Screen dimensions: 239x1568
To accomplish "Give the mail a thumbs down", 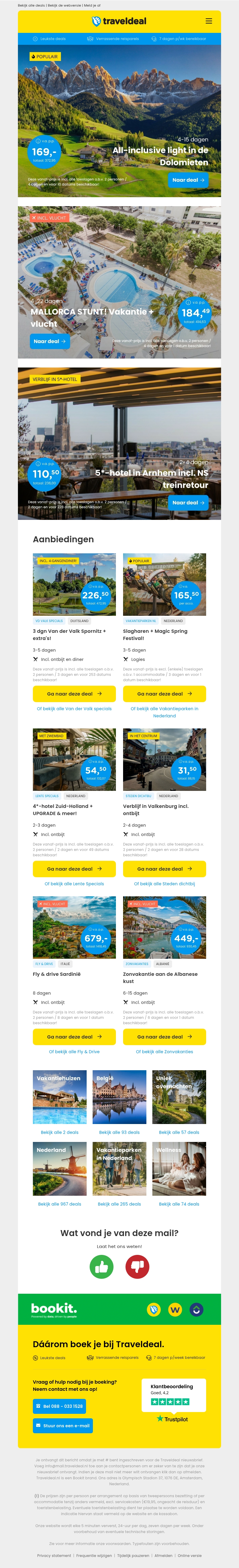I will tap(137, 1267).
